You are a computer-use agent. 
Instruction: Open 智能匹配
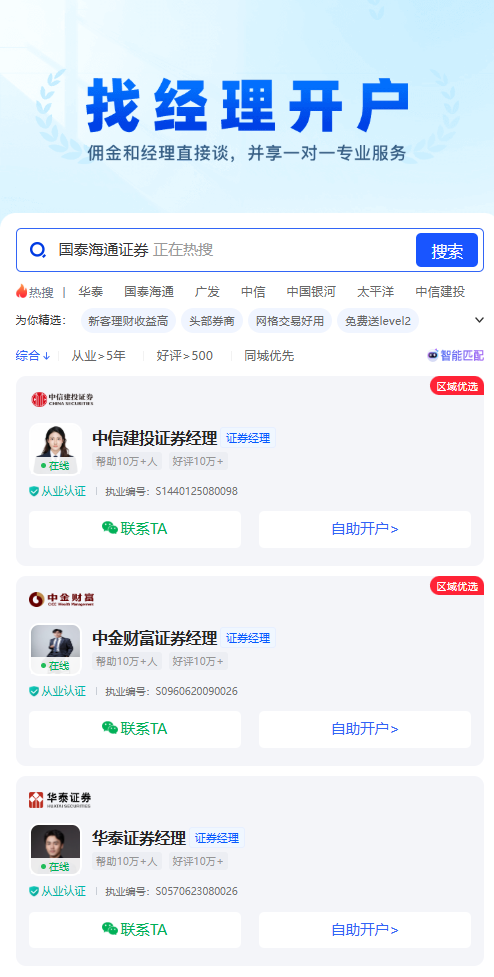(455, 355)
